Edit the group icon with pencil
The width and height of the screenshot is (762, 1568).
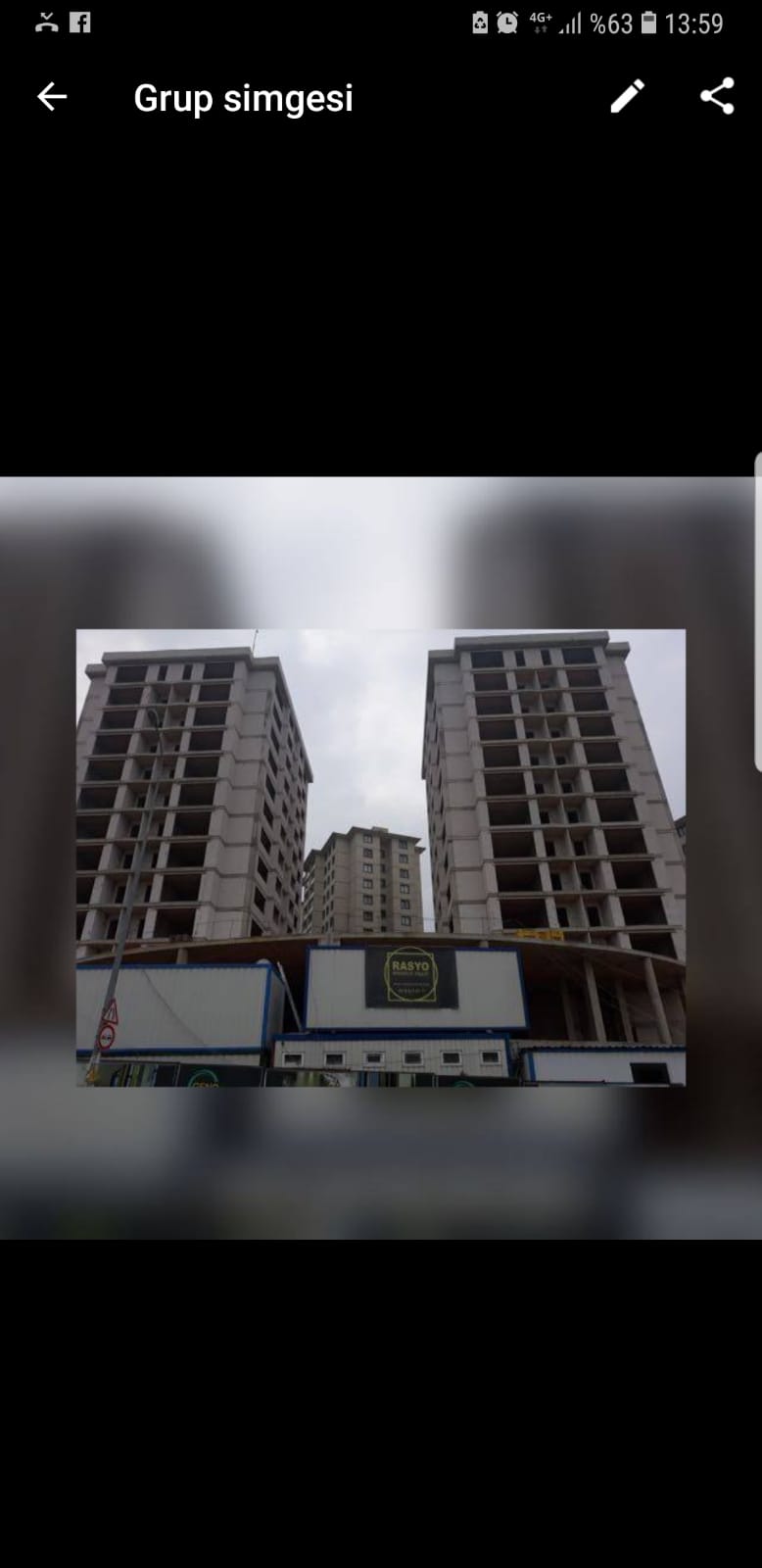(x=628, y=96)
